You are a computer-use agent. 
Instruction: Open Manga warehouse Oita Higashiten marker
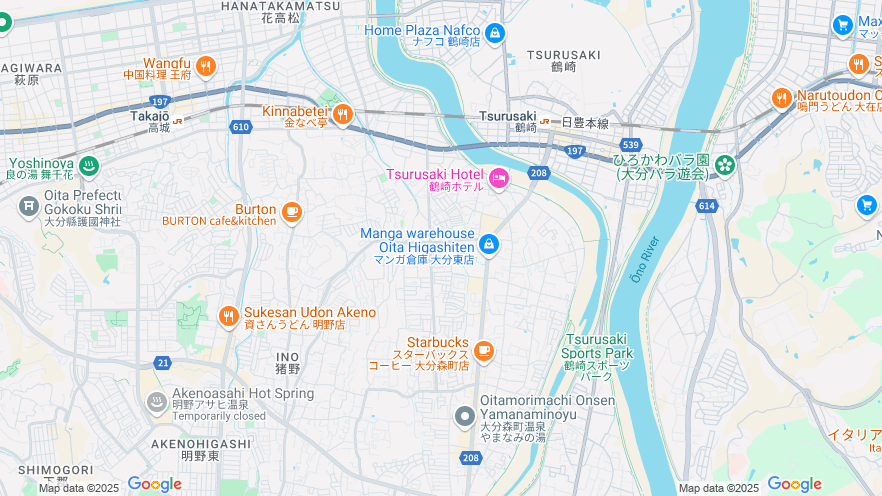489,243
